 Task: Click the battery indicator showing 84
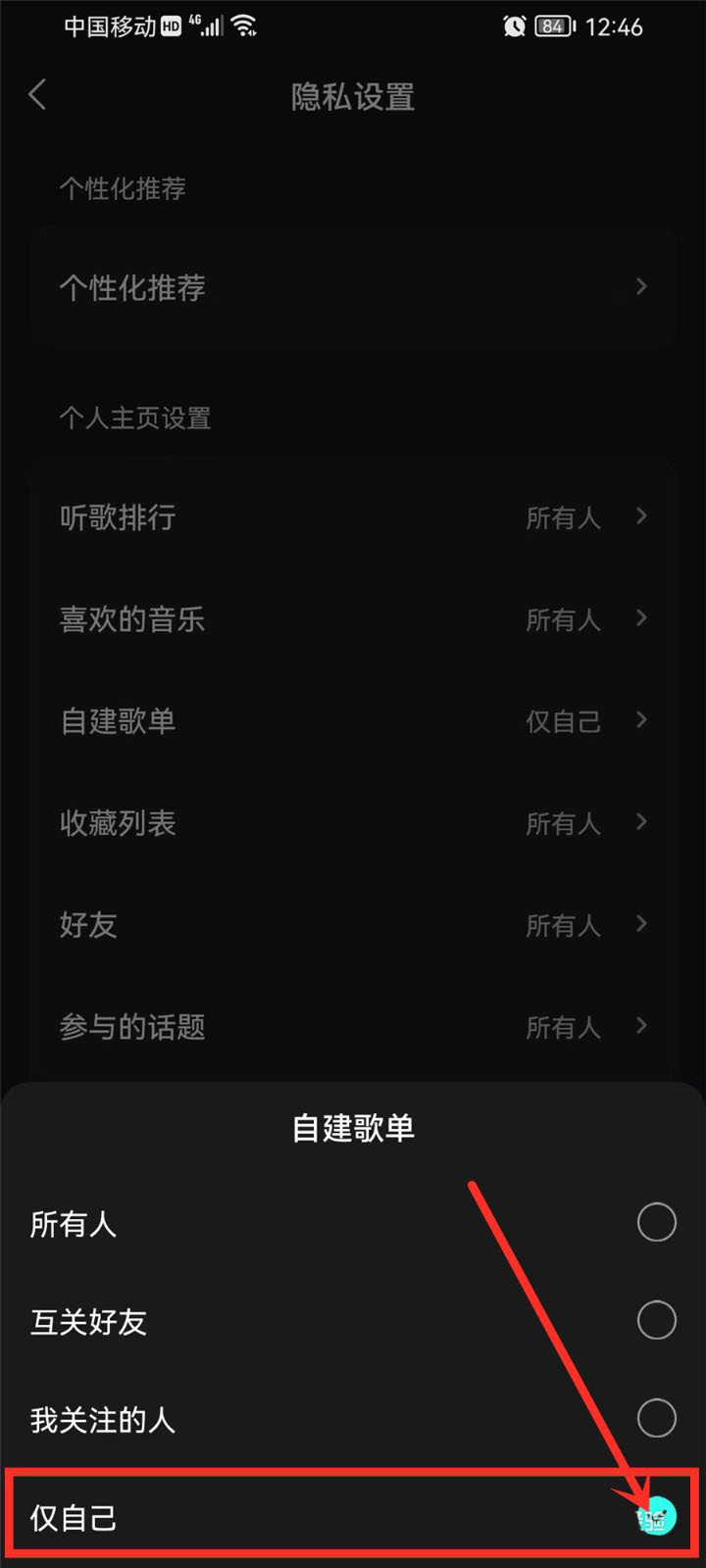click(x=552, y=25)
